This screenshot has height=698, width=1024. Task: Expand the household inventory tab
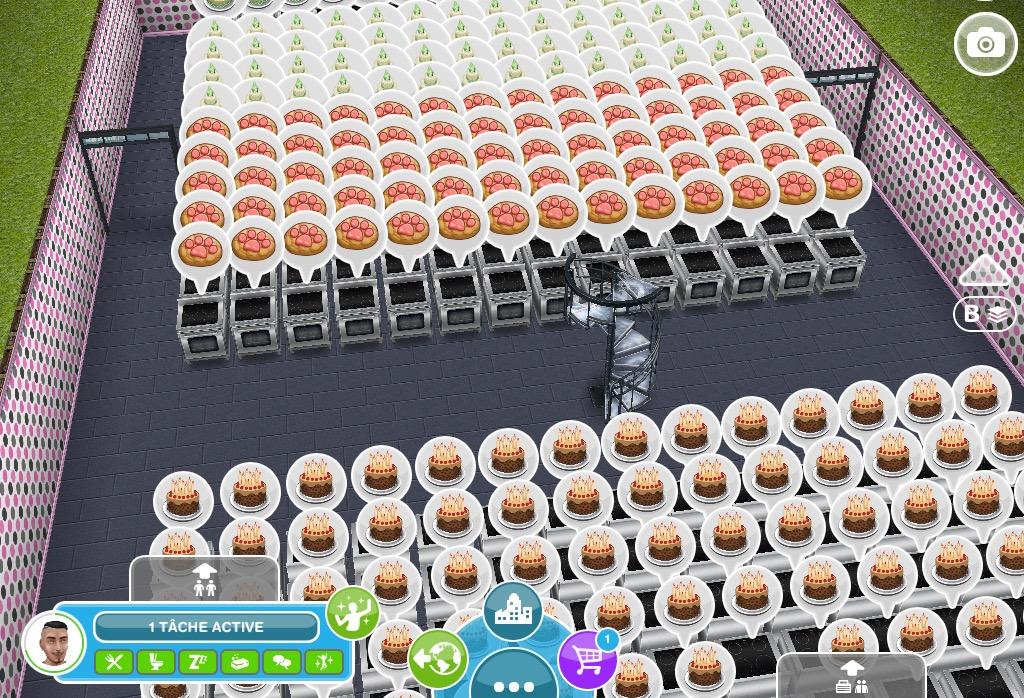[x=851, y=676]
